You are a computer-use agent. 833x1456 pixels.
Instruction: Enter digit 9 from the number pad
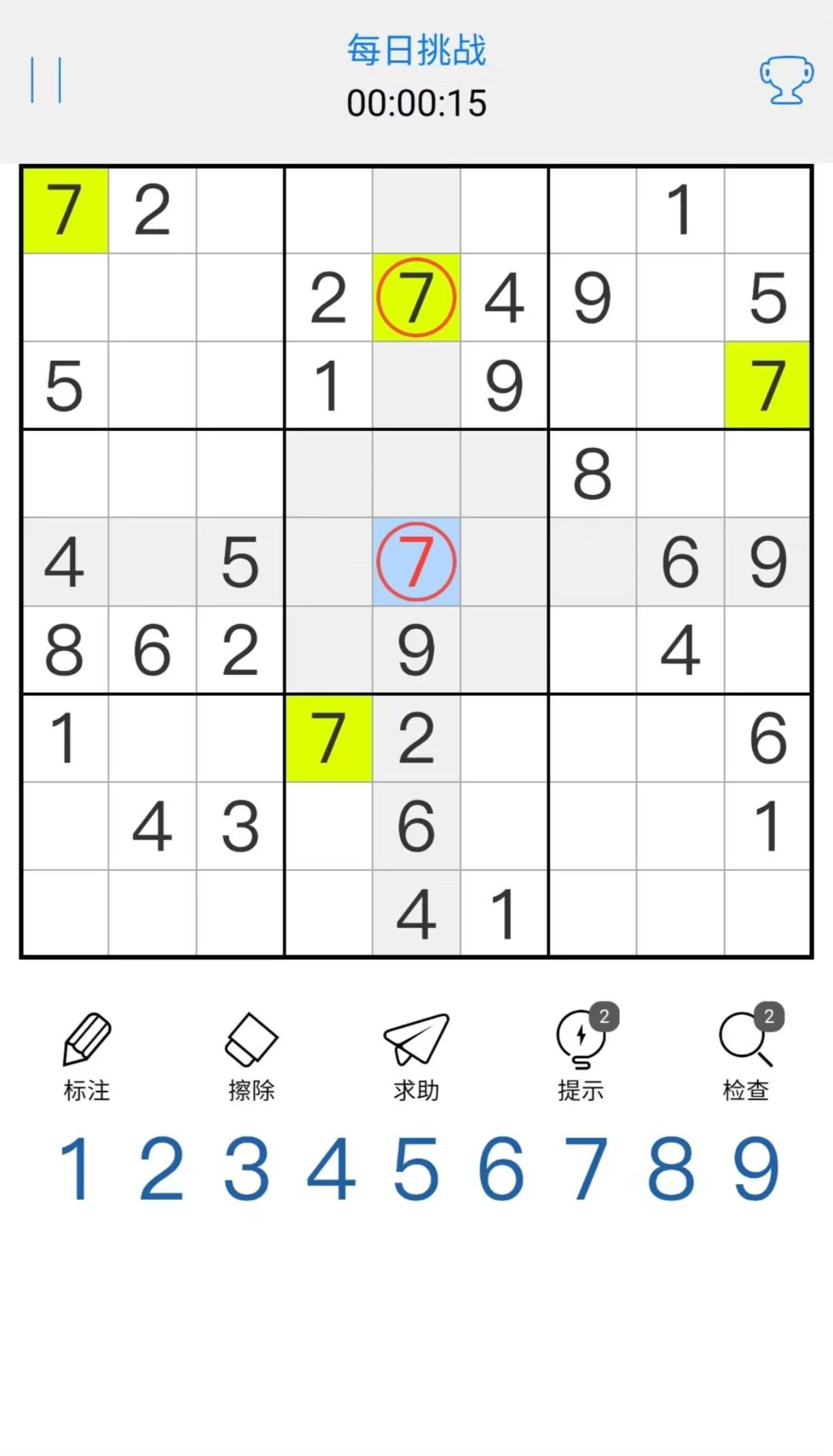756,1169
